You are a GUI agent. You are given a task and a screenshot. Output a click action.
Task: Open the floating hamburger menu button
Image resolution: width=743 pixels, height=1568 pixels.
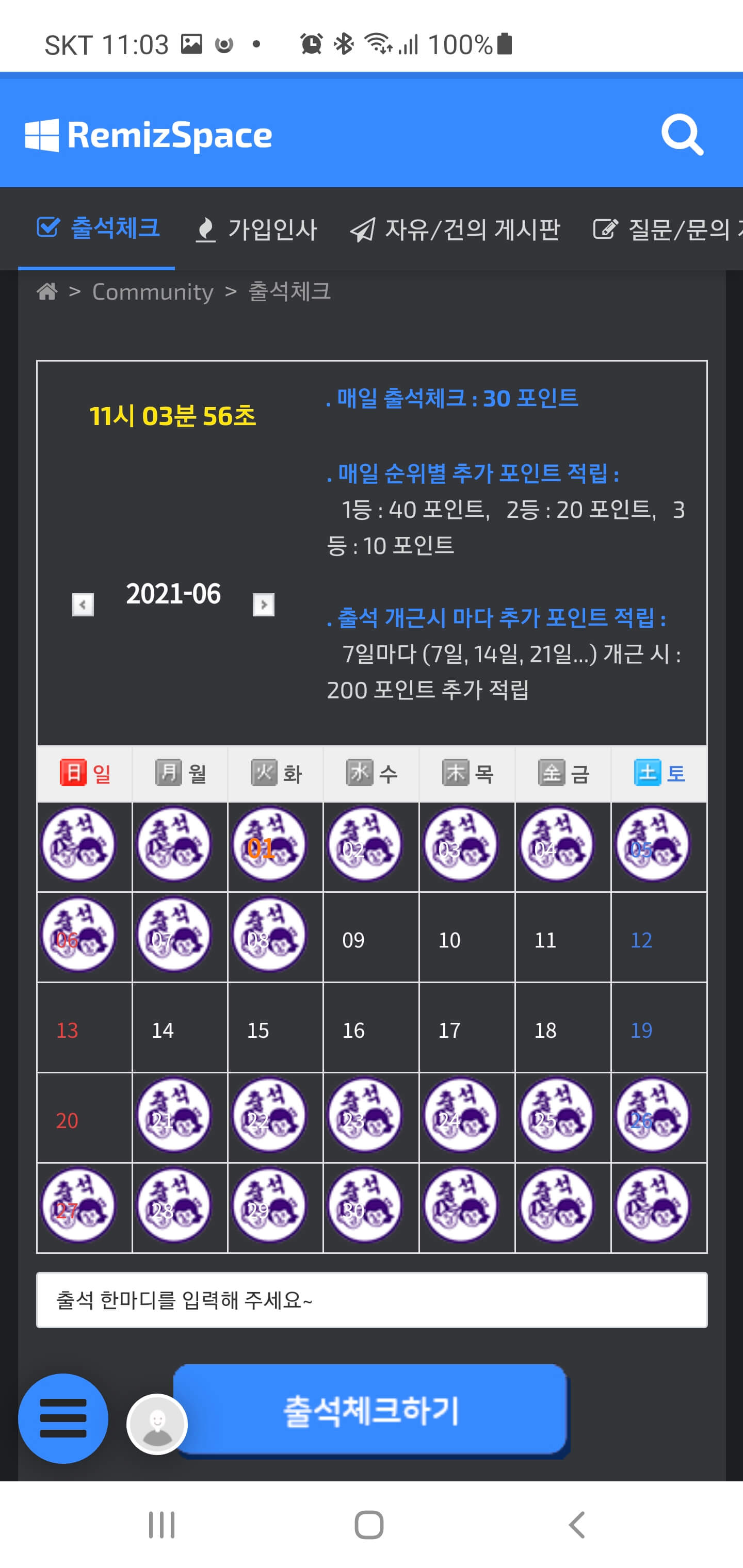click(63, 1418)
